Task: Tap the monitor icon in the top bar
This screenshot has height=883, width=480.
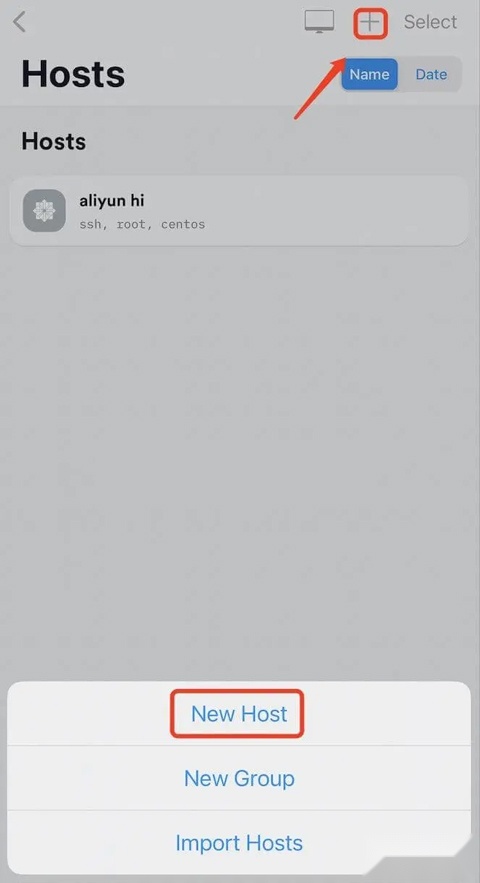Action: pyautogui.click(x=319, y=22)
